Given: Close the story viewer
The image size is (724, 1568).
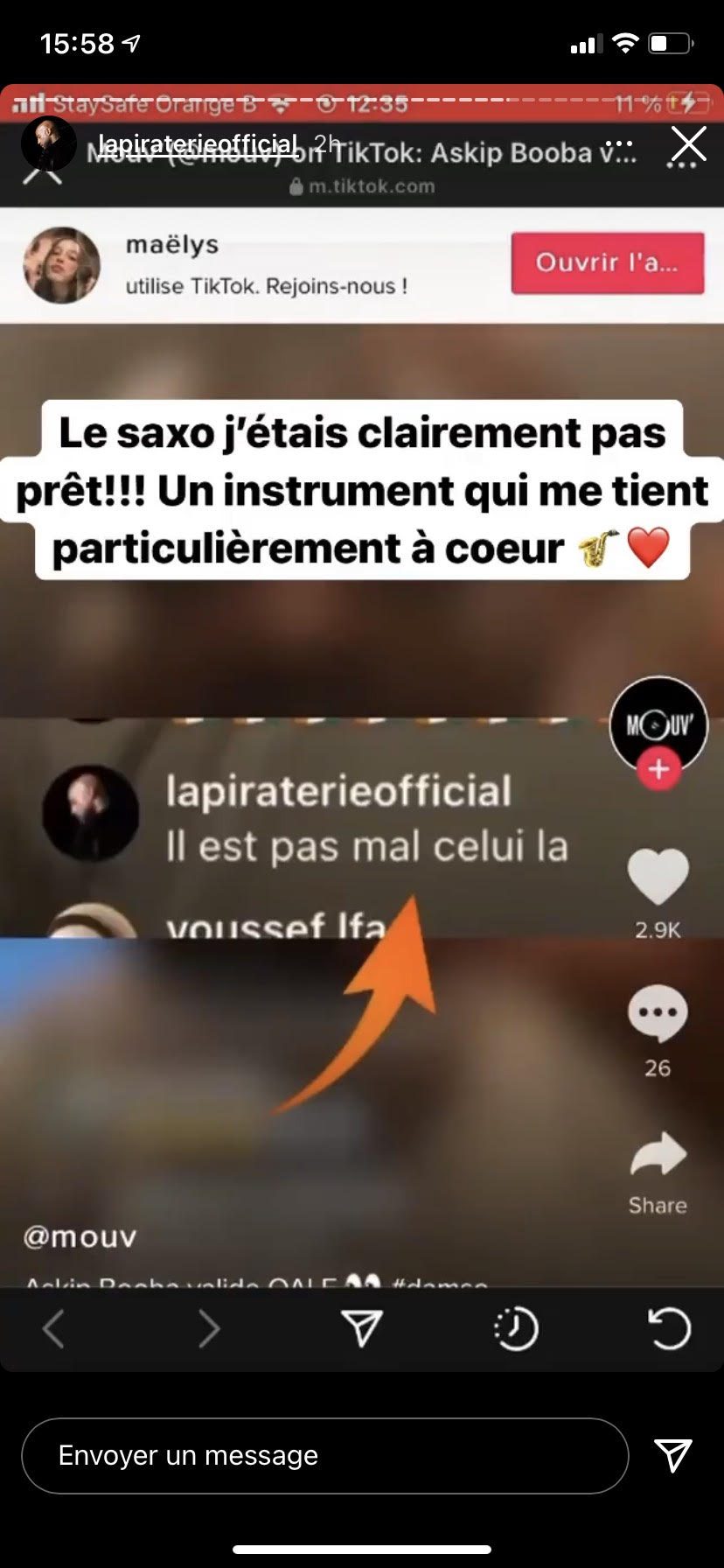Looking at the screenshot, I should click(x=688, y=143).
